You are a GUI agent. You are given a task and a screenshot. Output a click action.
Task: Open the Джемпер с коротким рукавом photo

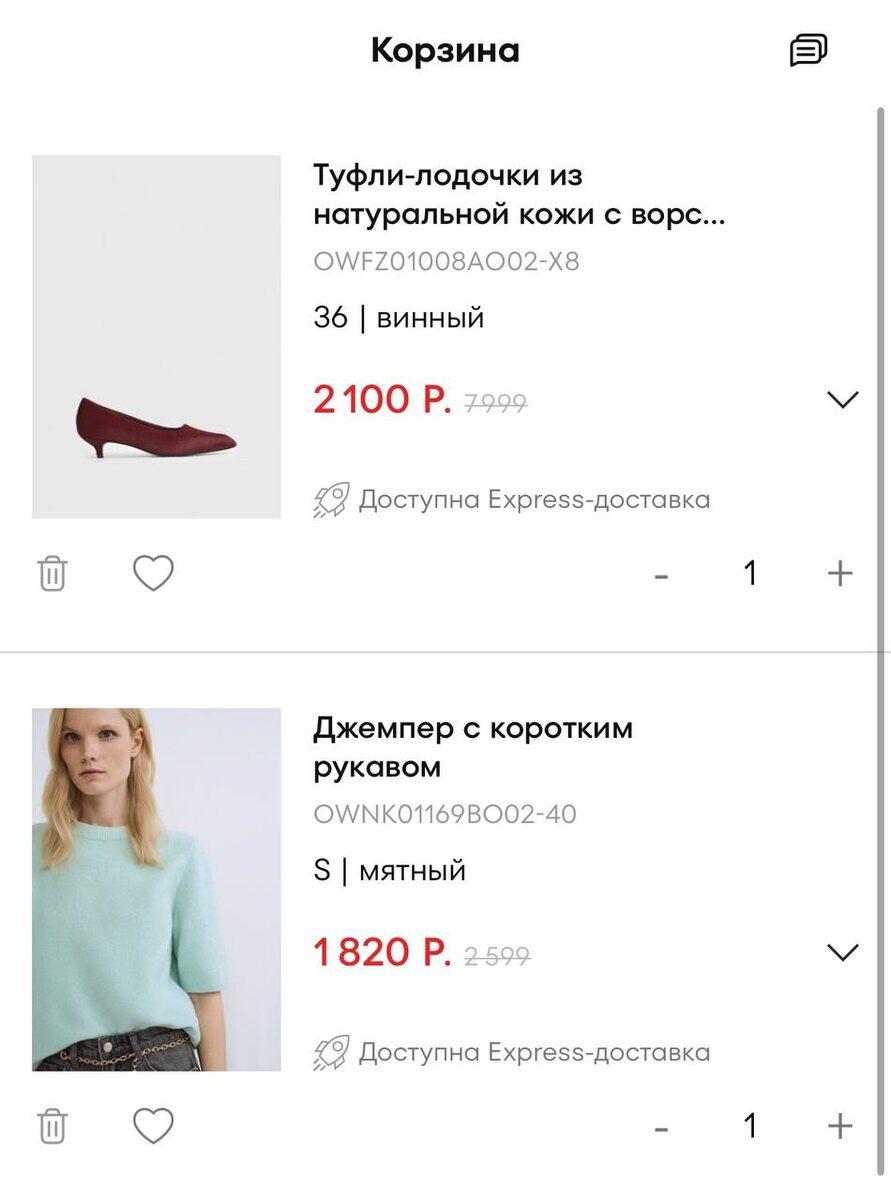point(156,889)
